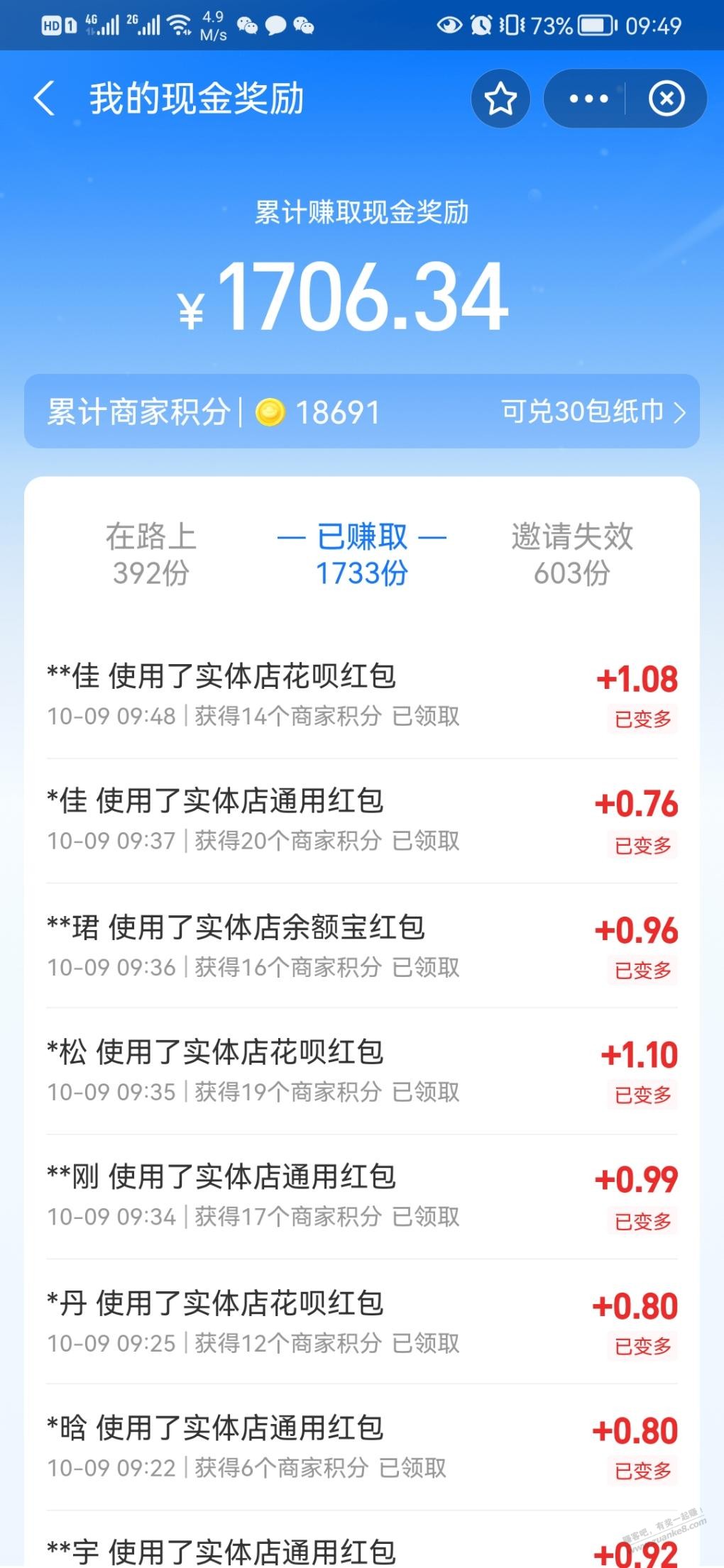724x1568 pixels.
Task: Favorite this mini program with the star
Action: click(500, 99)
